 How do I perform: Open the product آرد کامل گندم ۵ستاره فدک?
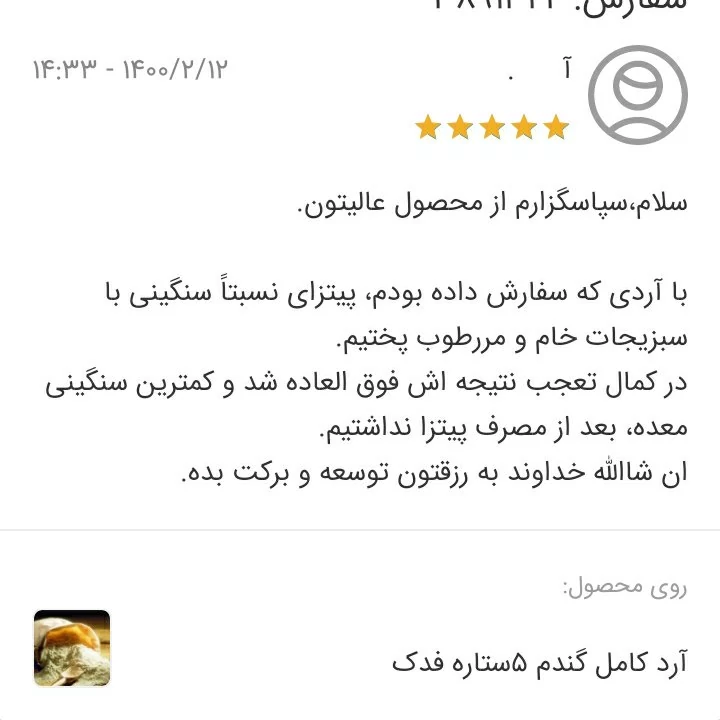pyautogui.click(x=539, y=661)
